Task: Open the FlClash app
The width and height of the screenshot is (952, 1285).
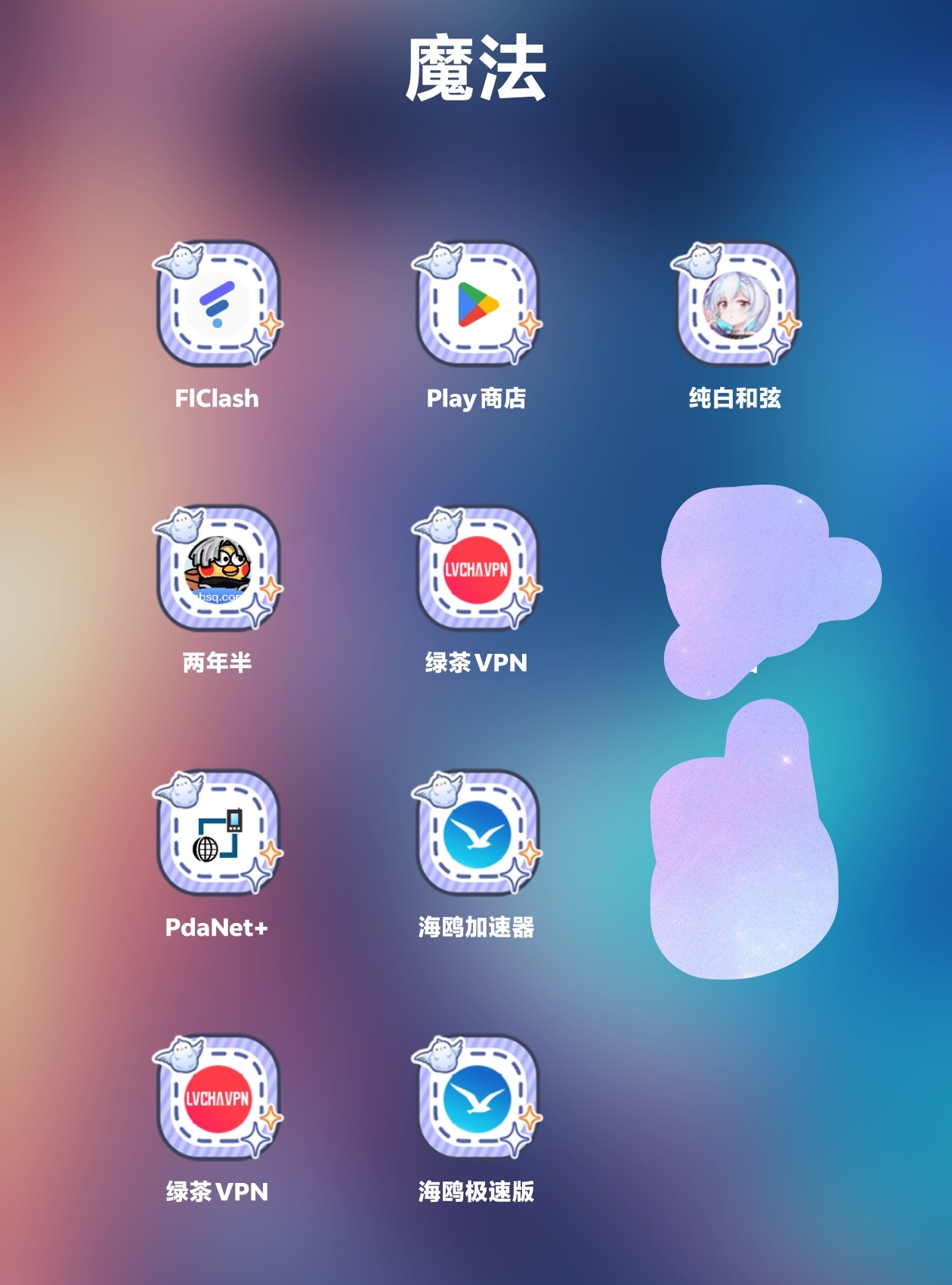Action: click(218, 305)
